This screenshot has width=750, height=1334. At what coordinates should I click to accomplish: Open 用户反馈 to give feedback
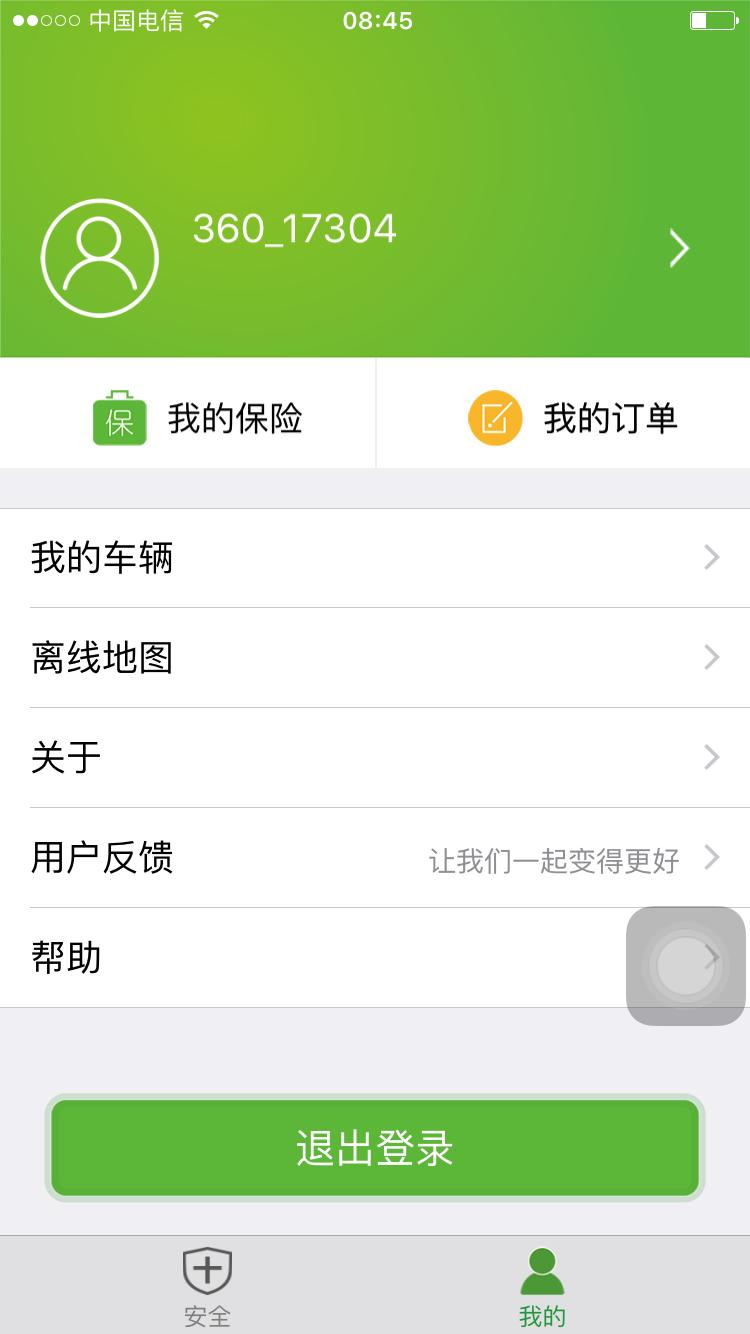100,858
